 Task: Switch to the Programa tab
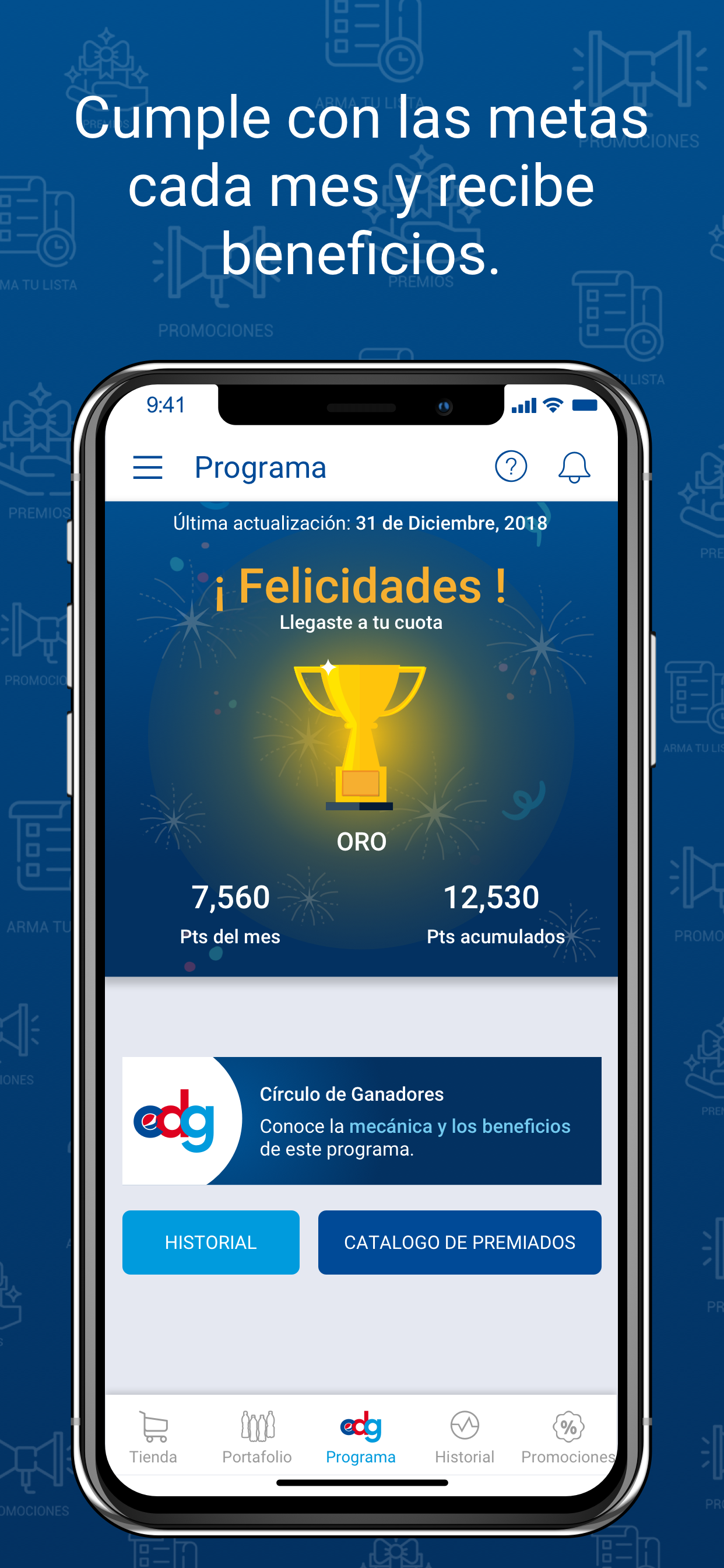coord(361,1457)
